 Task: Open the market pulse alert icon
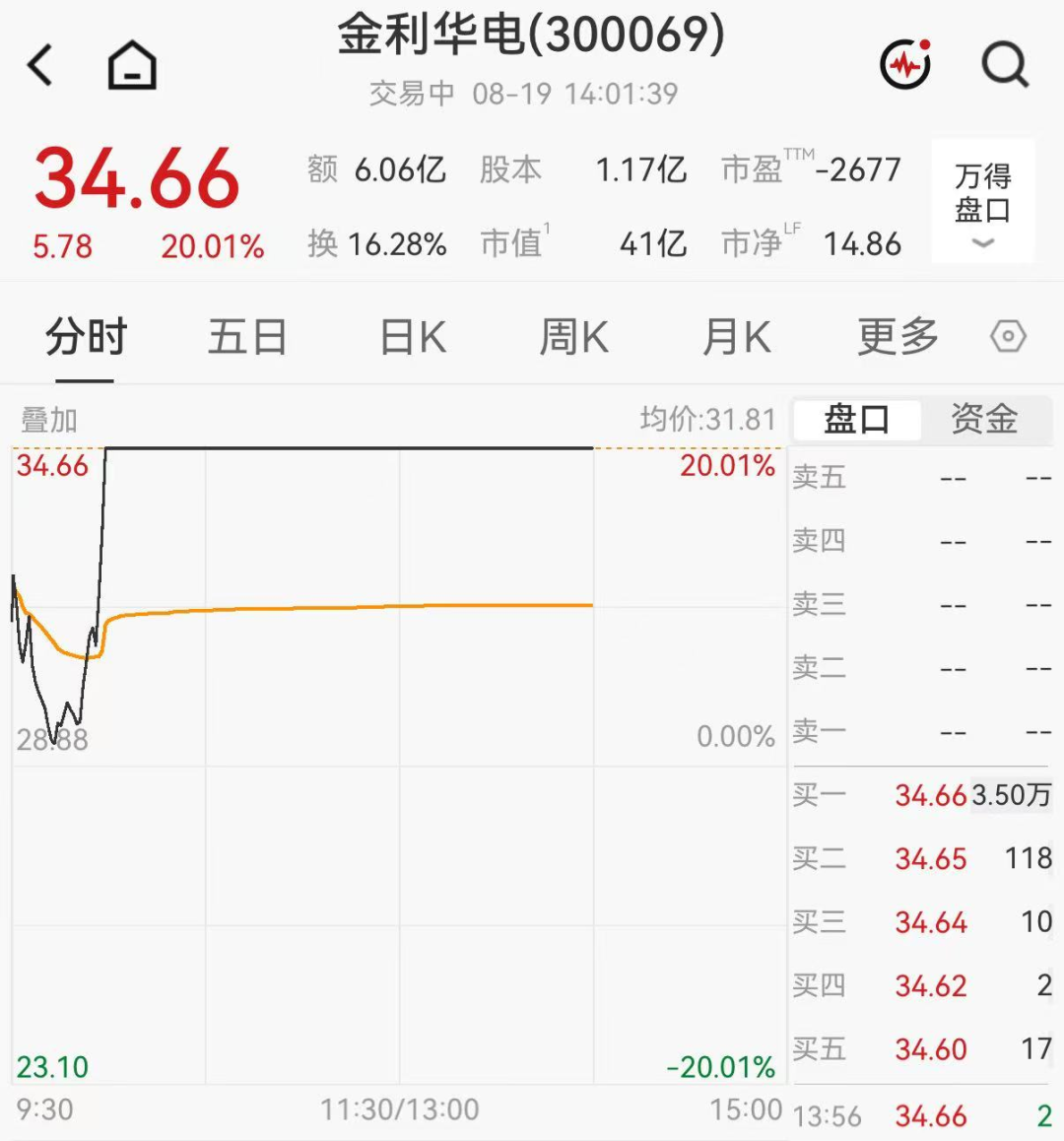point(905,64)
